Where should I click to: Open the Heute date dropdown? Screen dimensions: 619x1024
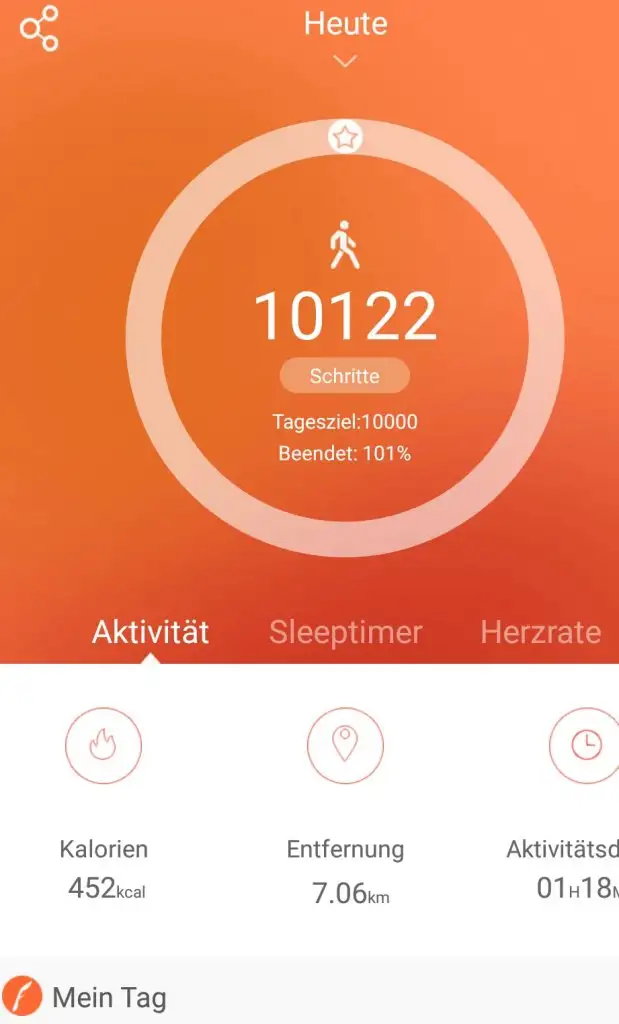point(345,36)
